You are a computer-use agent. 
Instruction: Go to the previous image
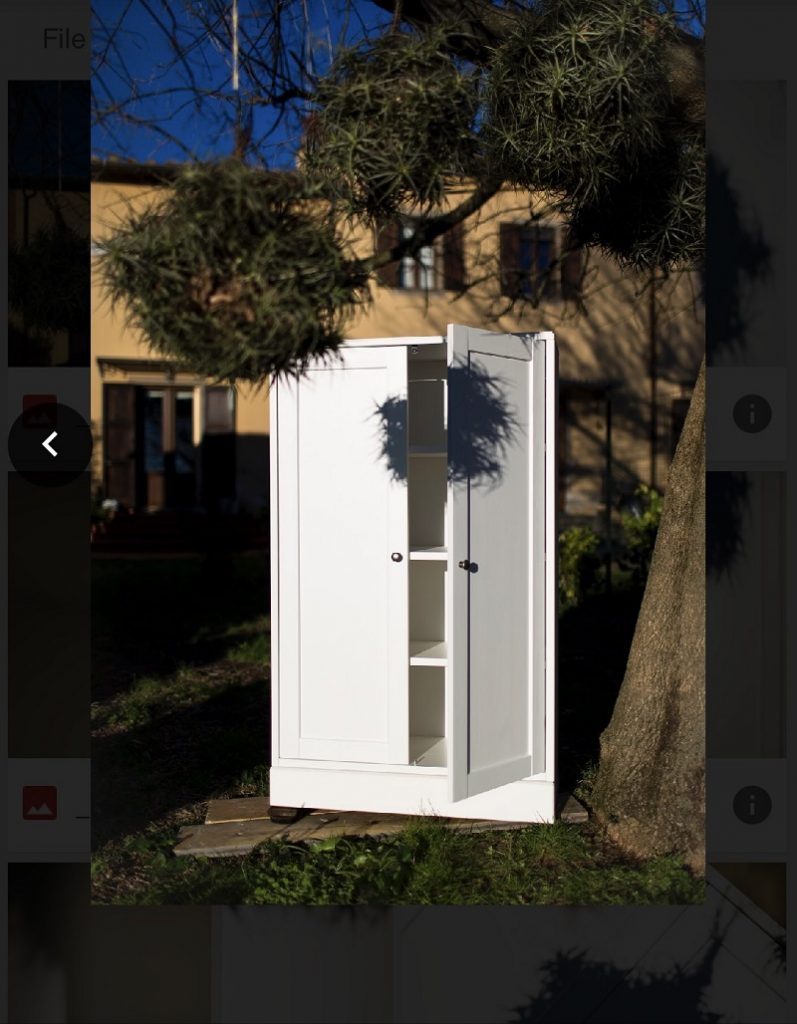coord(50,444)
